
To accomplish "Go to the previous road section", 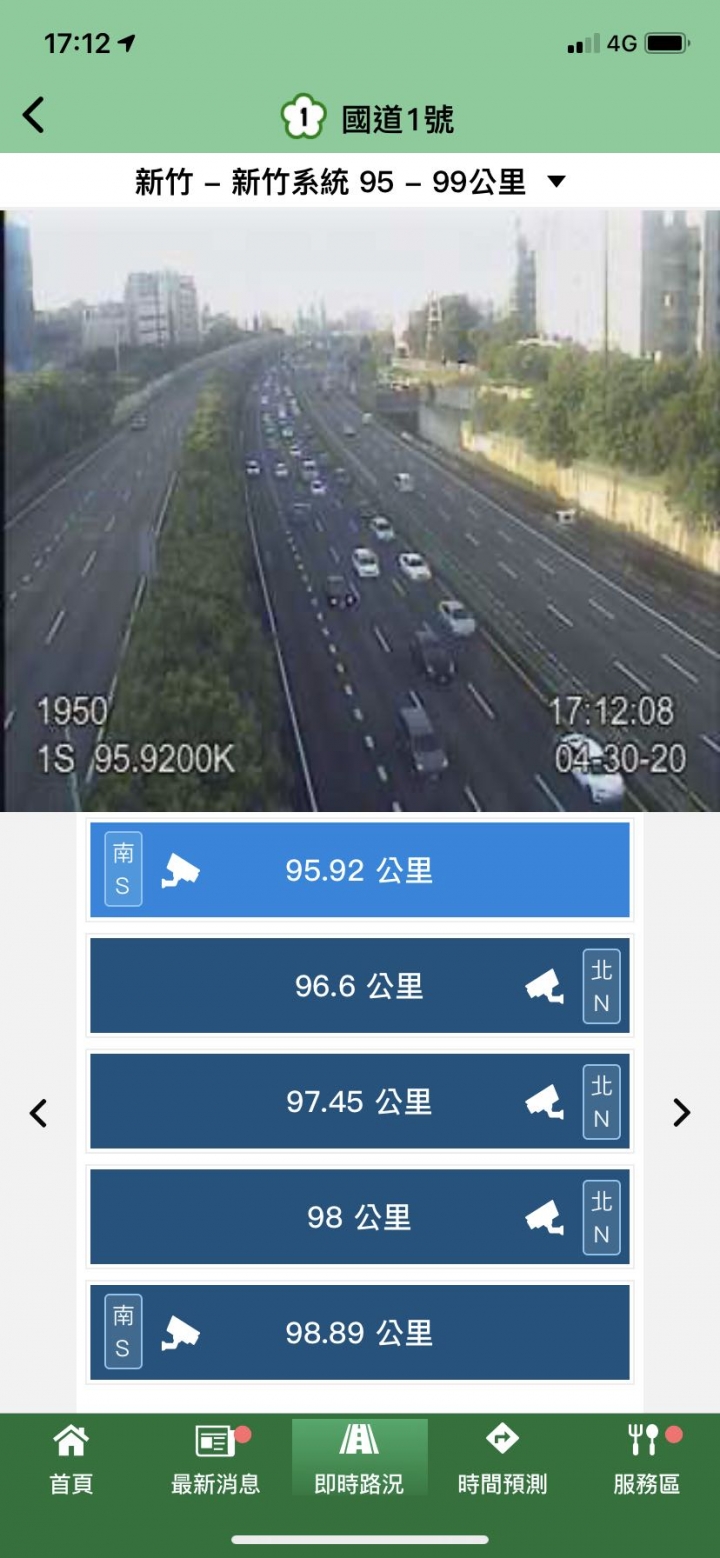I will click(39, 1113).
